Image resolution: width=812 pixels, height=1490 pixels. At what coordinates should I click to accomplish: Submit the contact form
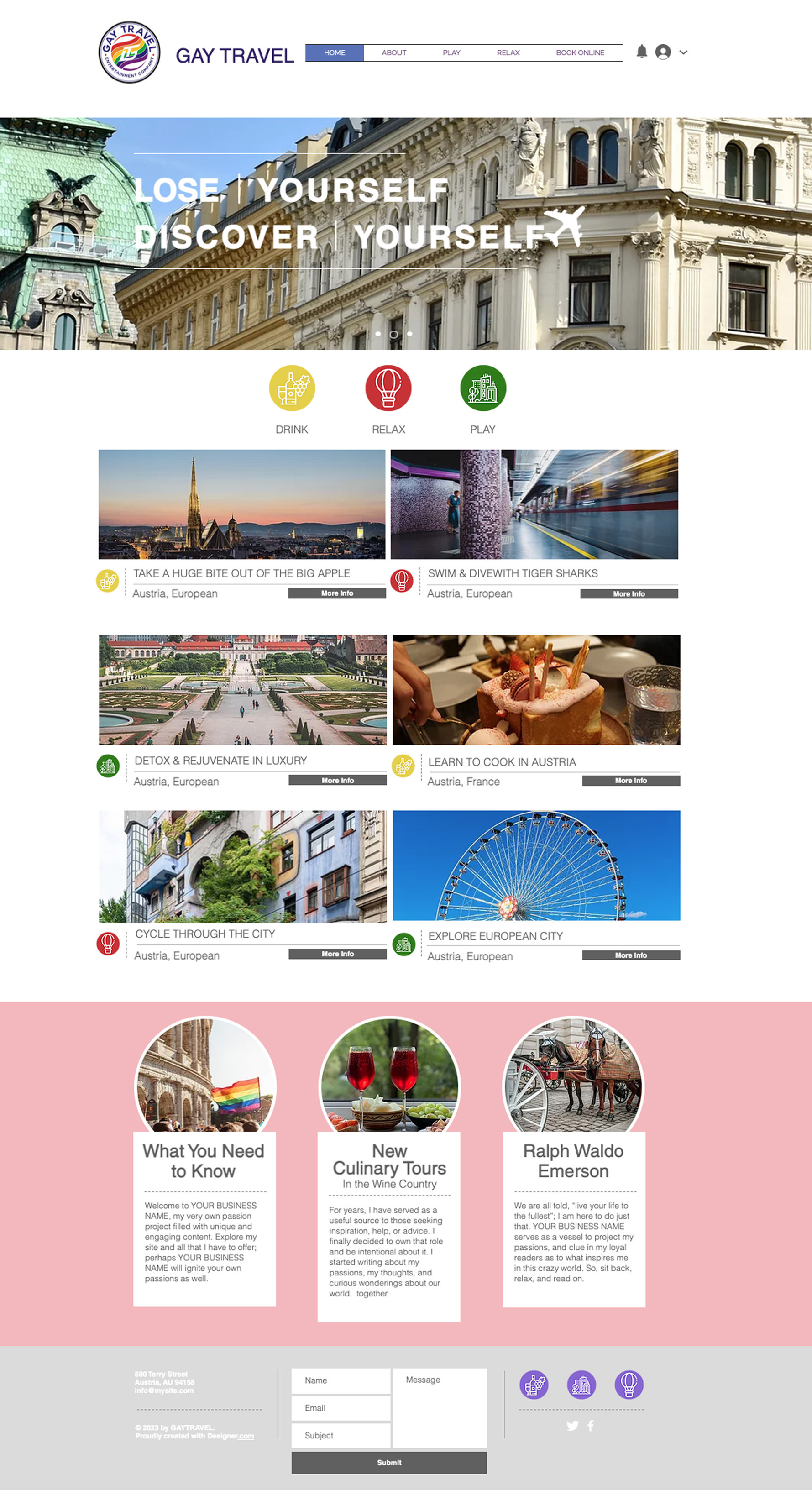388,1462
